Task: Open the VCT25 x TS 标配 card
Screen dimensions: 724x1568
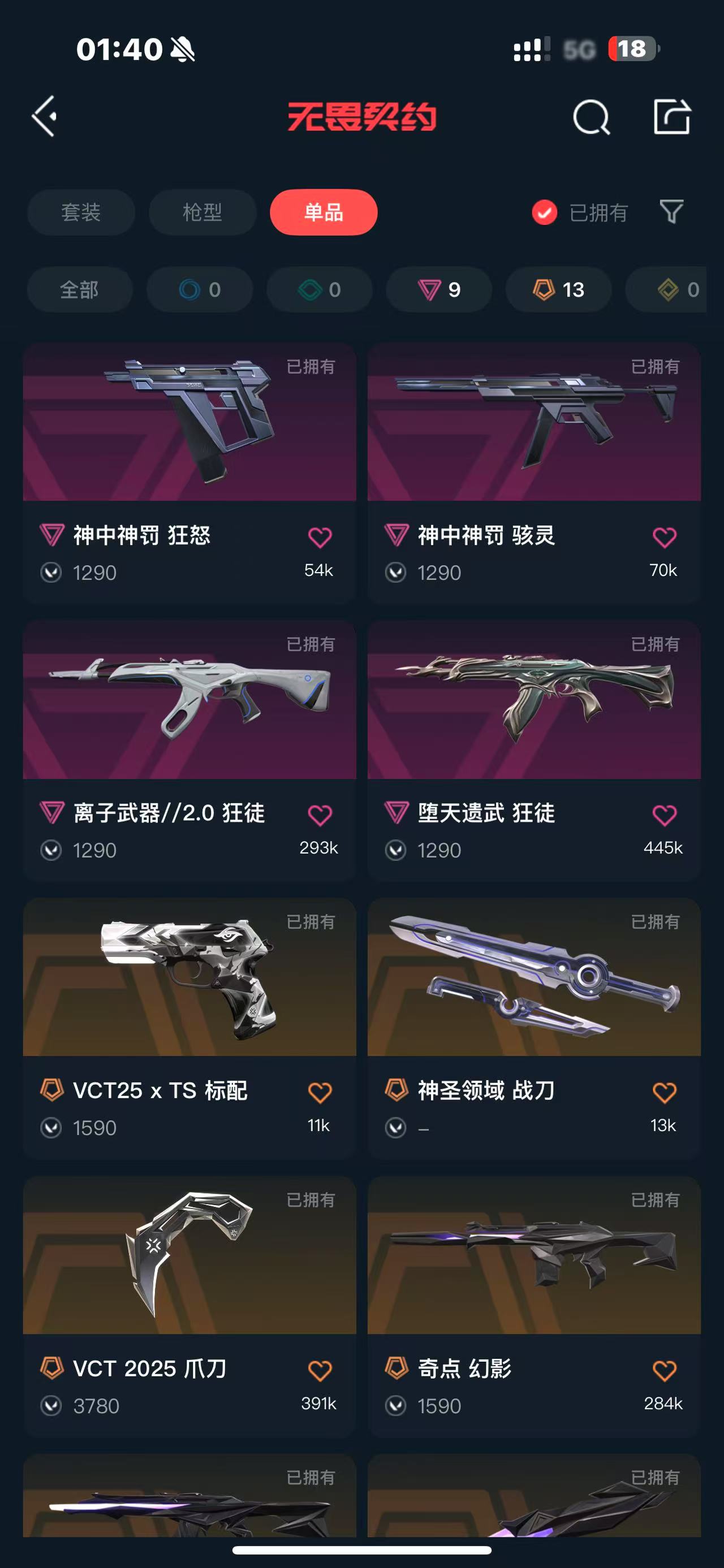Action: click(189, 977)
